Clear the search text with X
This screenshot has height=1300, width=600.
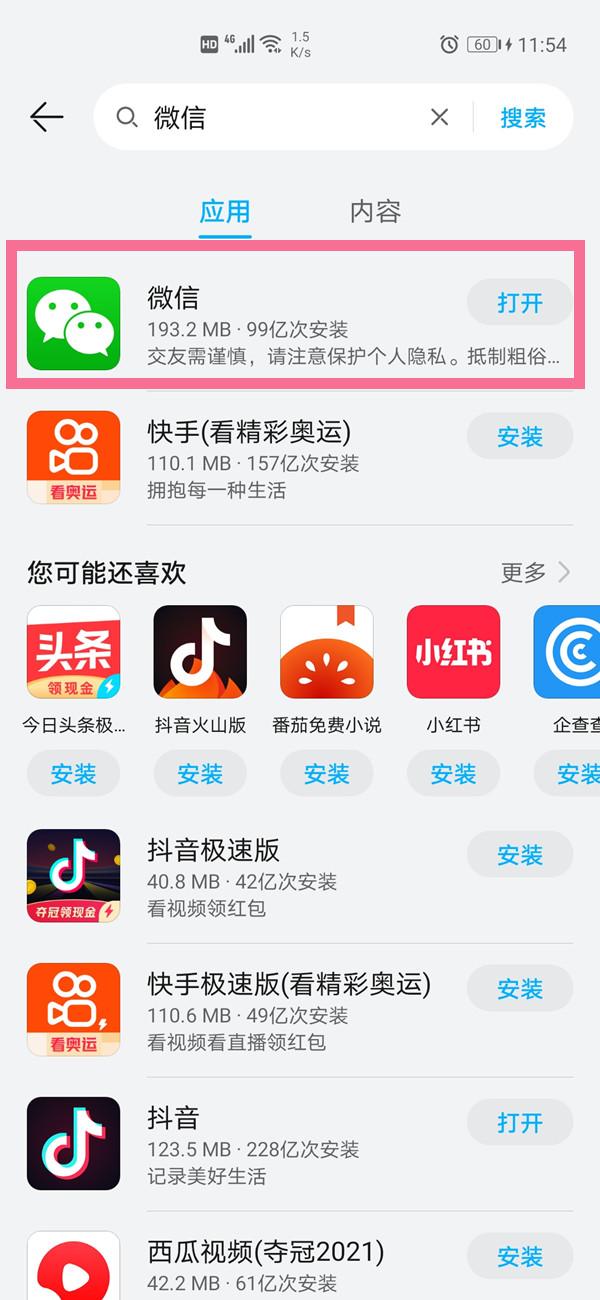click(x=439, y=118)
